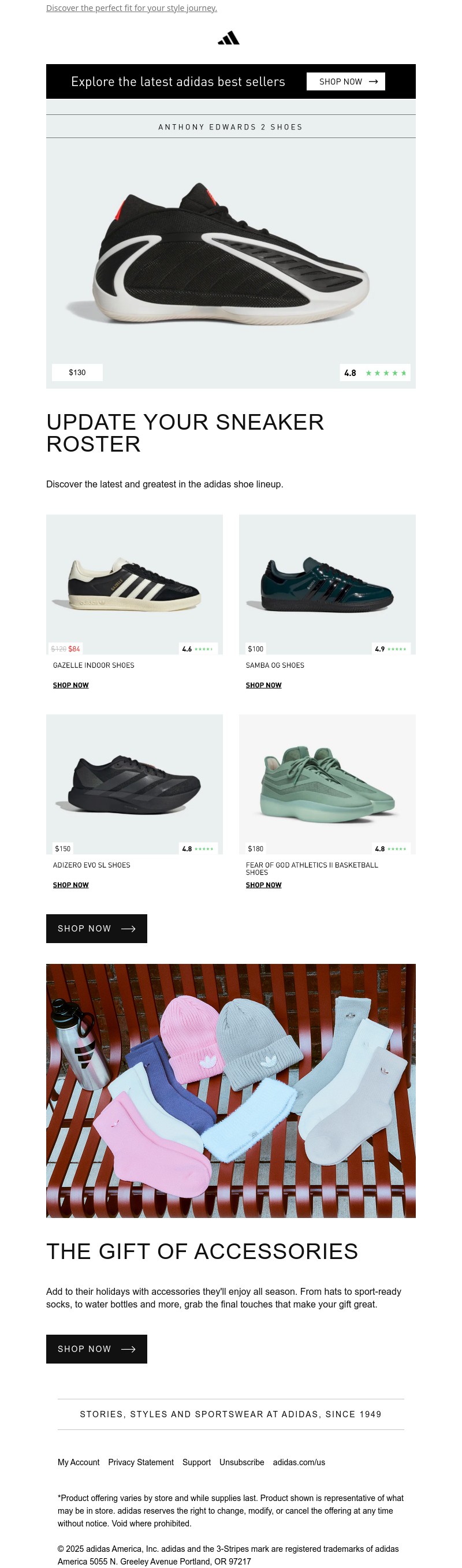Follow Shop Now under Adizero Evo SL Shoes
462x1568 pixels.
tap(70, 884)
